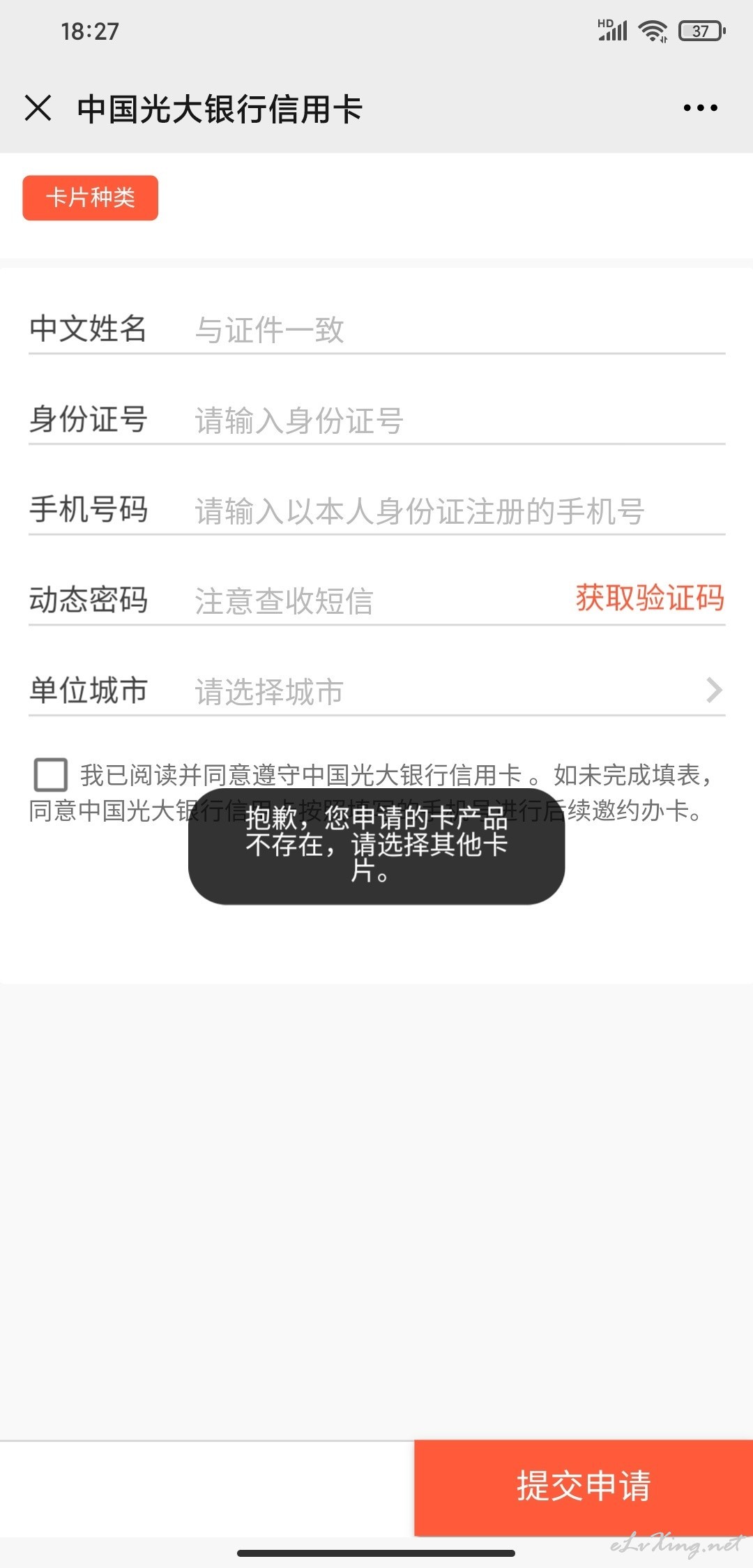753x1568 pixels.
Task: Close the credit card application page
Action: point(38,108)
